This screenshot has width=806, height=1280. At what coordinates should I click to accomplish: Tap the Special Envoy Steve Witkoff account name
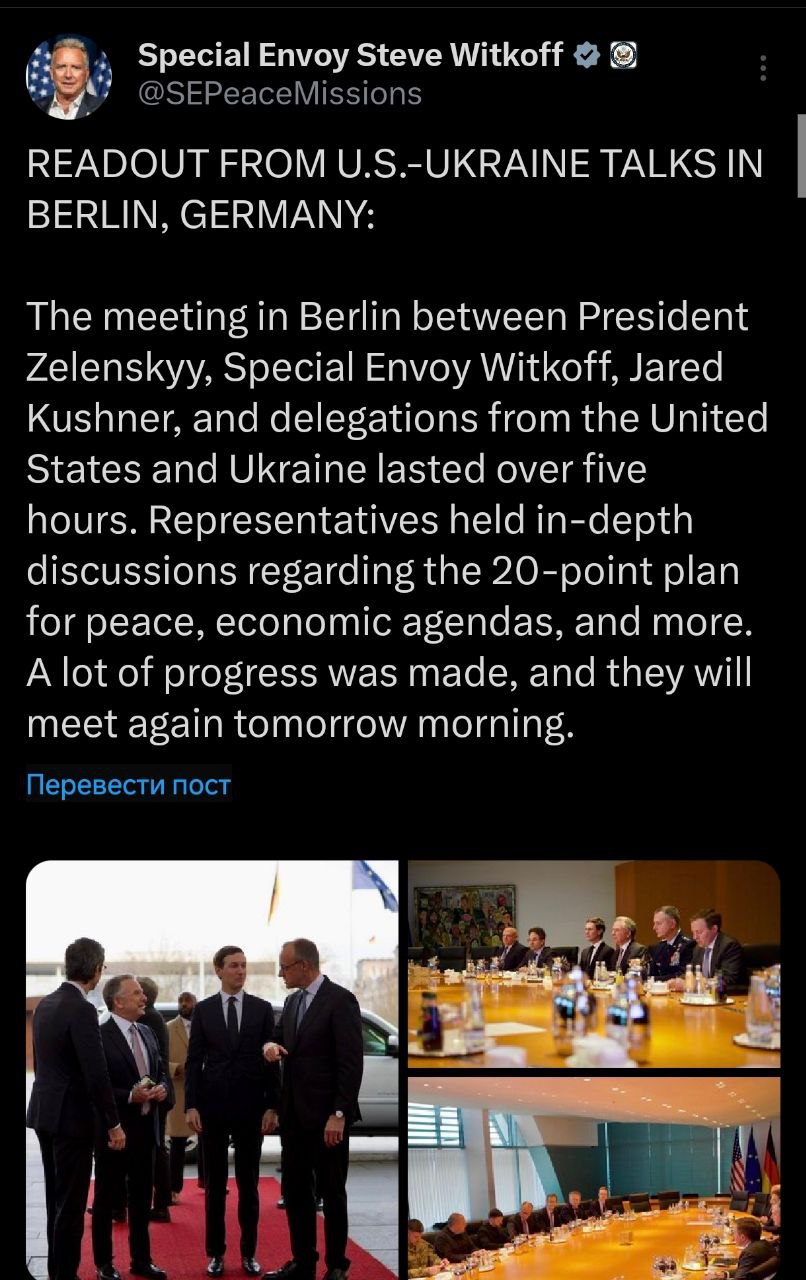[350, 56]
